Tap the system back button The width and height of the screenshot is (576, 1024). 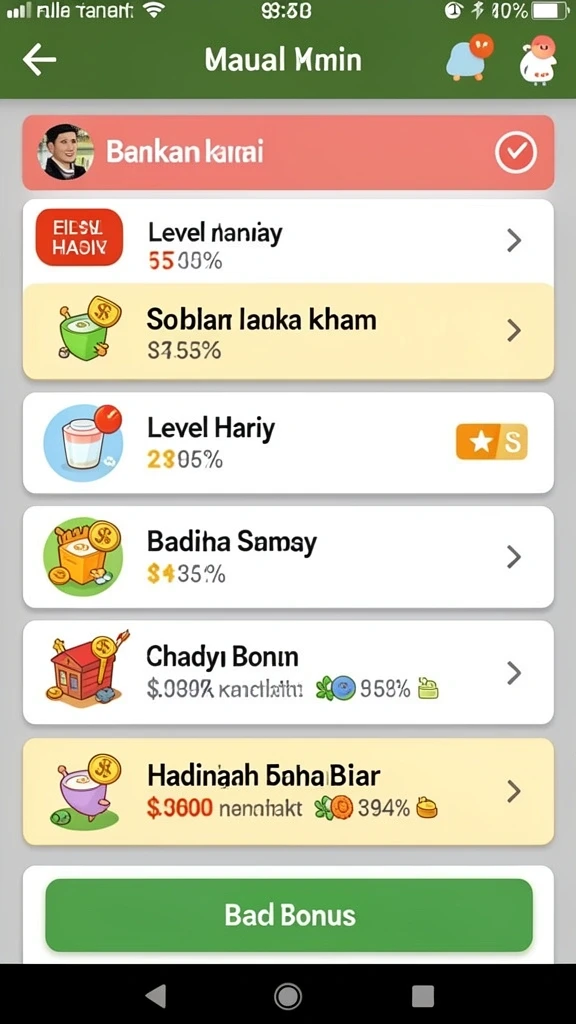click(x=155, y=997)
